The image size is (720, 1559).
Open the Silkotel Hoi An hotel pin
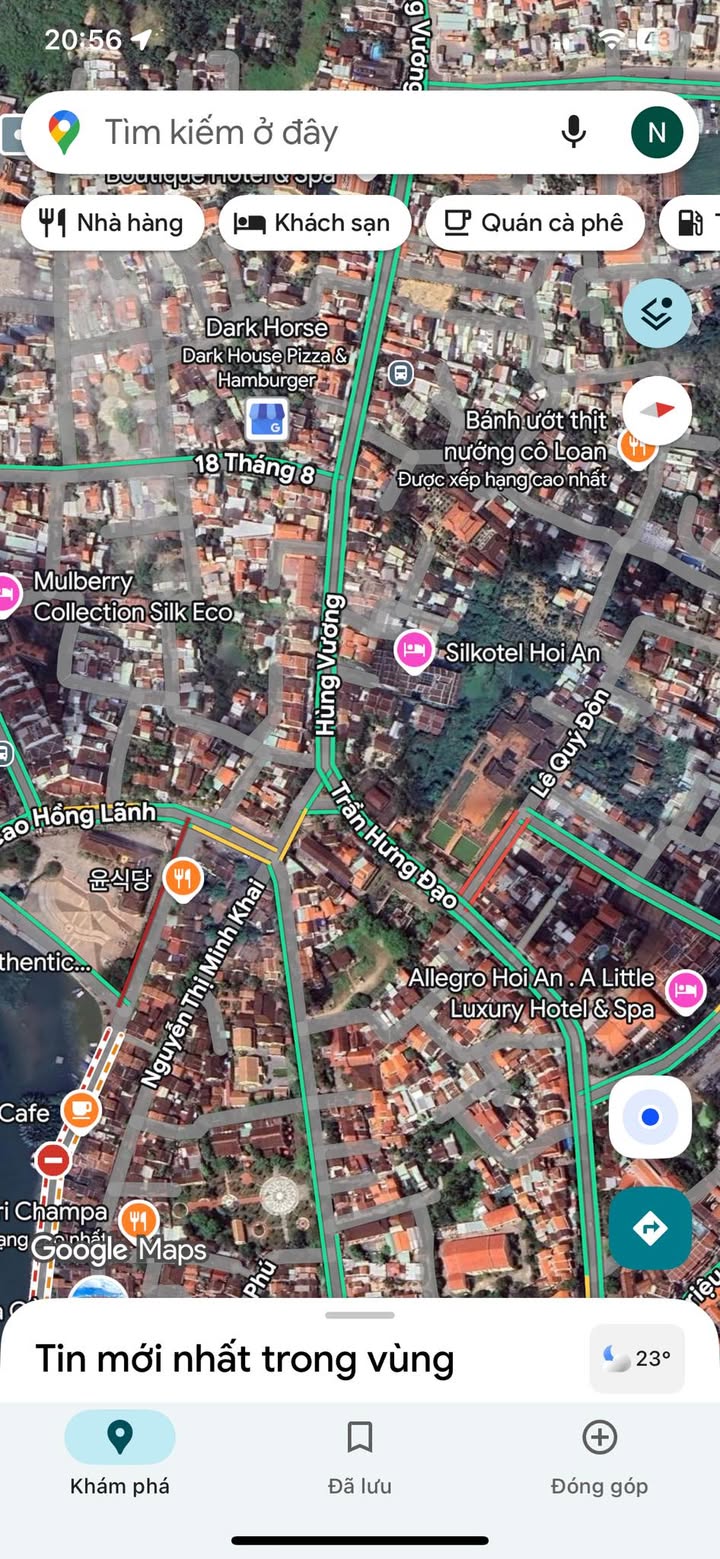point(414,651)
